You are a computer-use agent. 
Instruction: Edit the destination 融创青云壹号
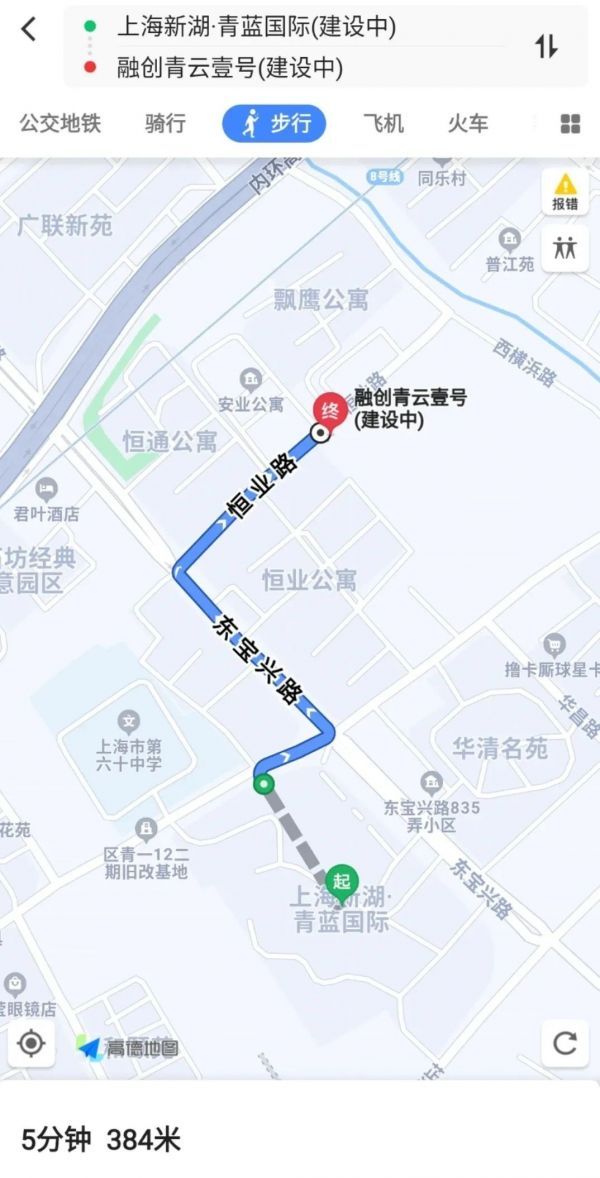(x=230, y=68)
